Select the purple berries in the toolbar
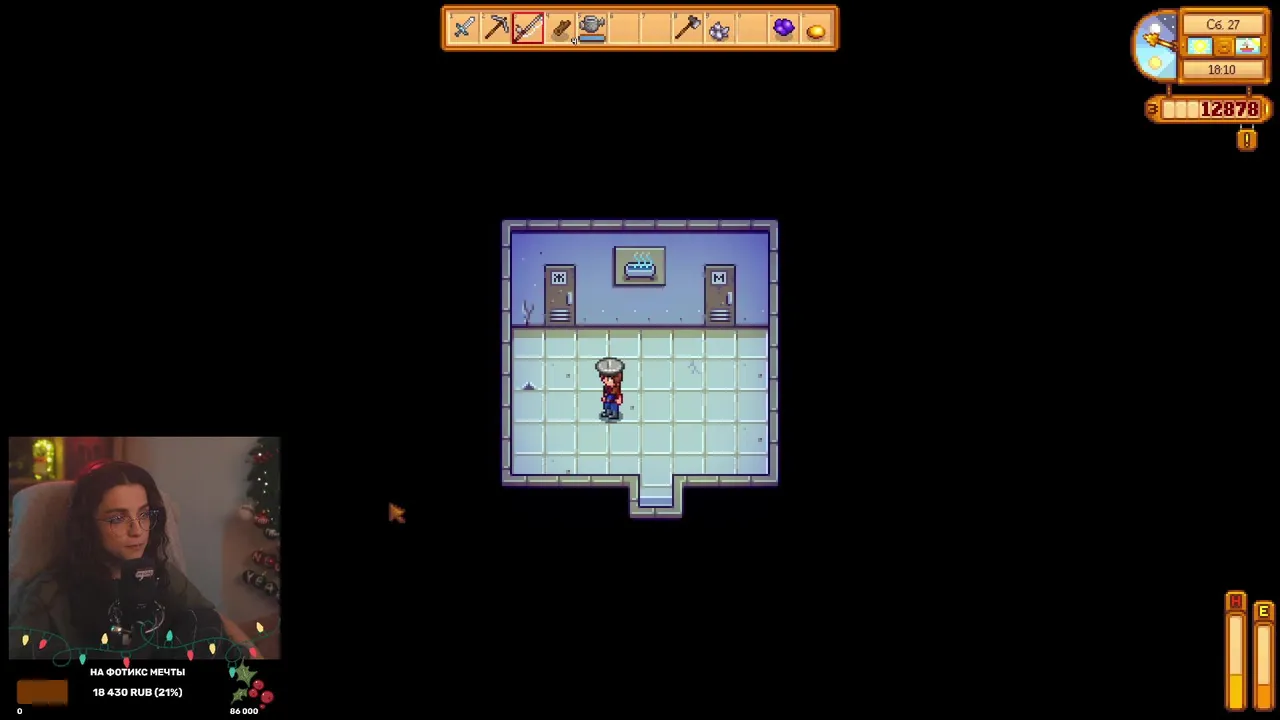The width and height of the screenshot is (1280, 720). [783, 28]
